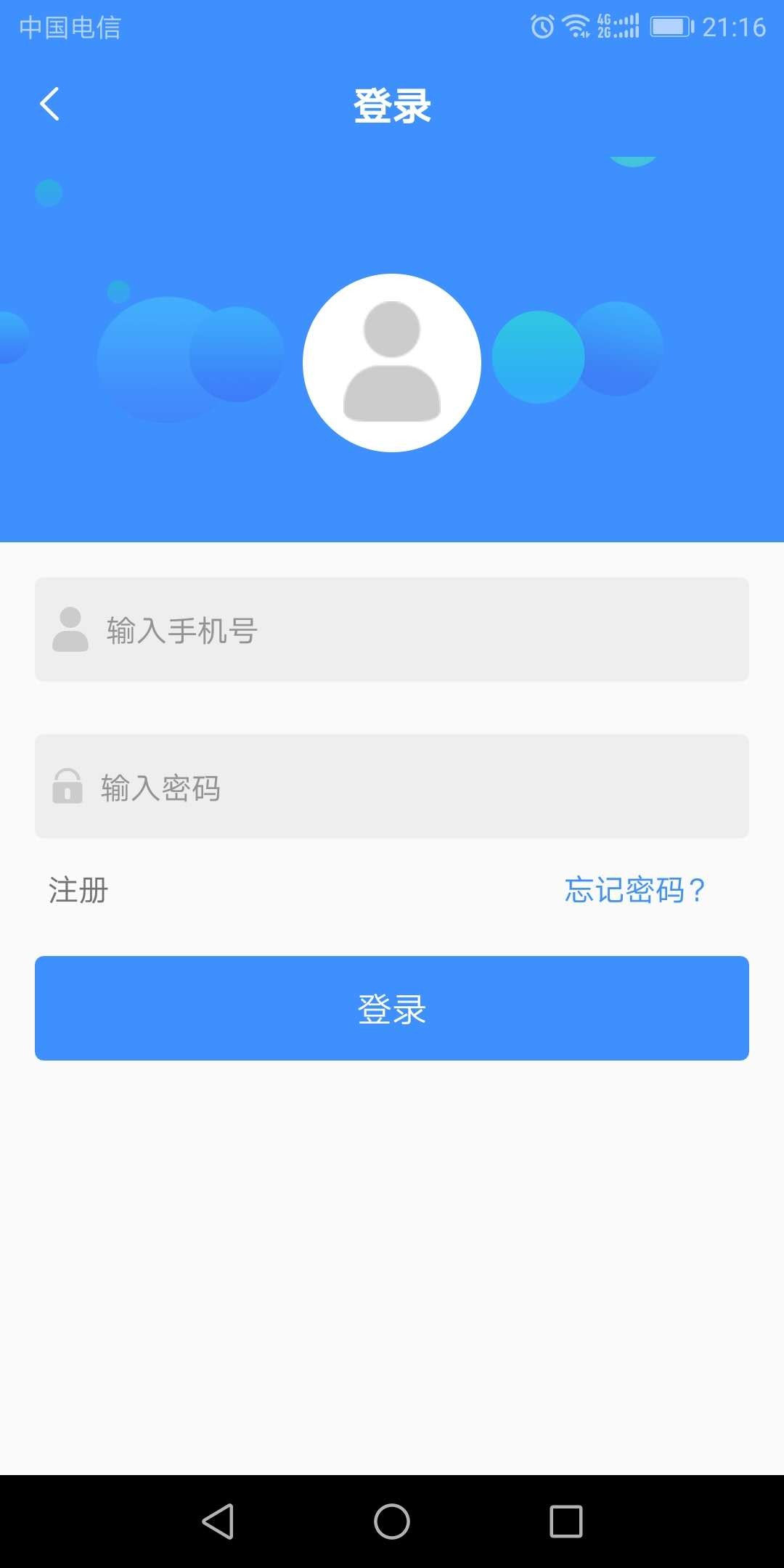Click 忘记密码 to recover password
The height and width of the screenshot is (1568, 784).
634,891
